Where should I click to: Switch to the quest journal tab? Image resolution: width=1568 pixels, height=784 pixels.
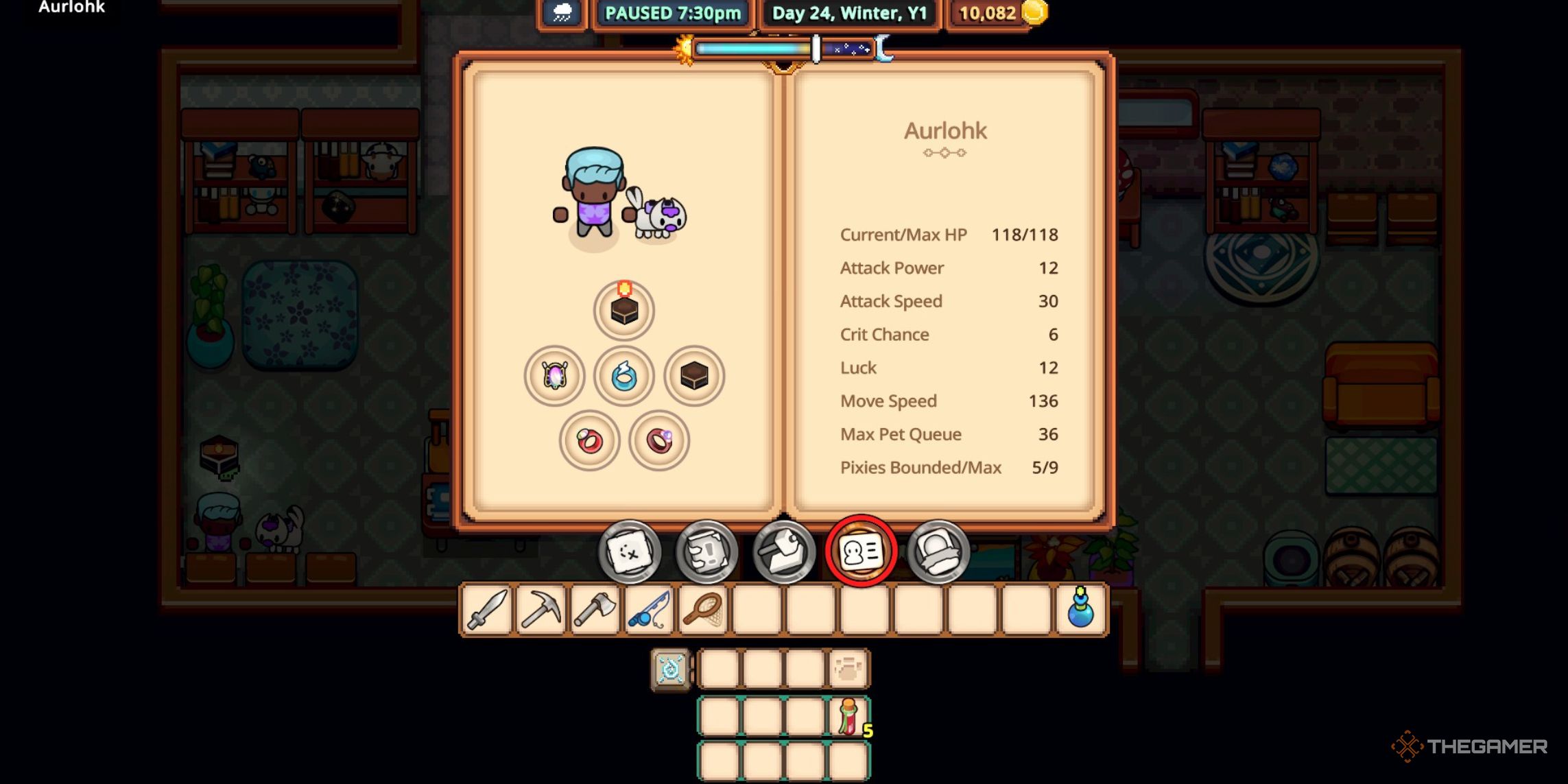click(x=706, y=552)
